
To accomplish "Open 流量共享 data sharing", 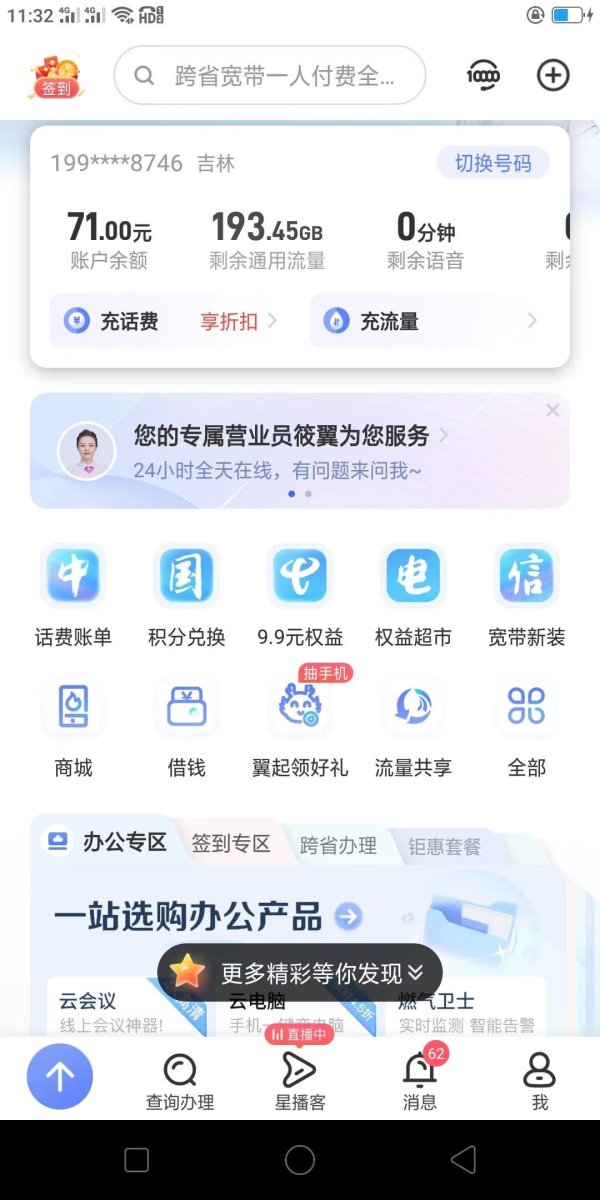I will 413,727.
